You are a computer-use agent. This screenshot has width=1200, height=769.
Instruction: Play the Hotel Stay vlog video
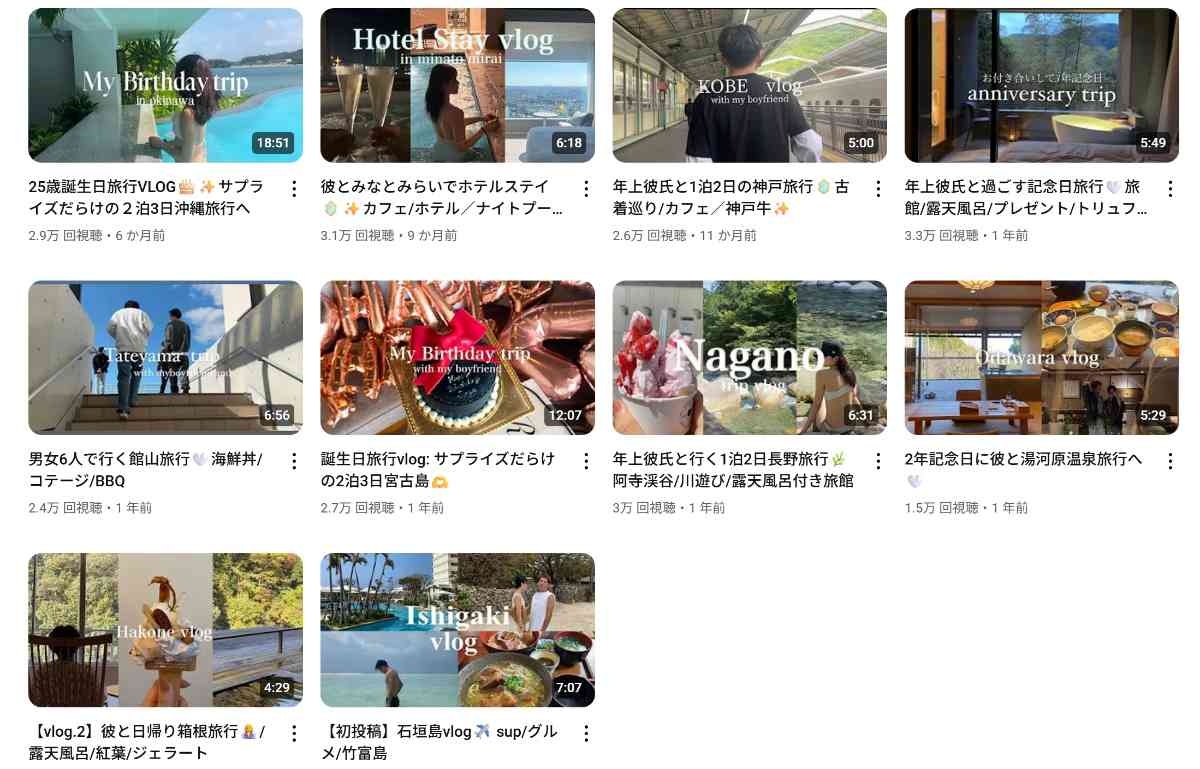(x=457, y=85)
